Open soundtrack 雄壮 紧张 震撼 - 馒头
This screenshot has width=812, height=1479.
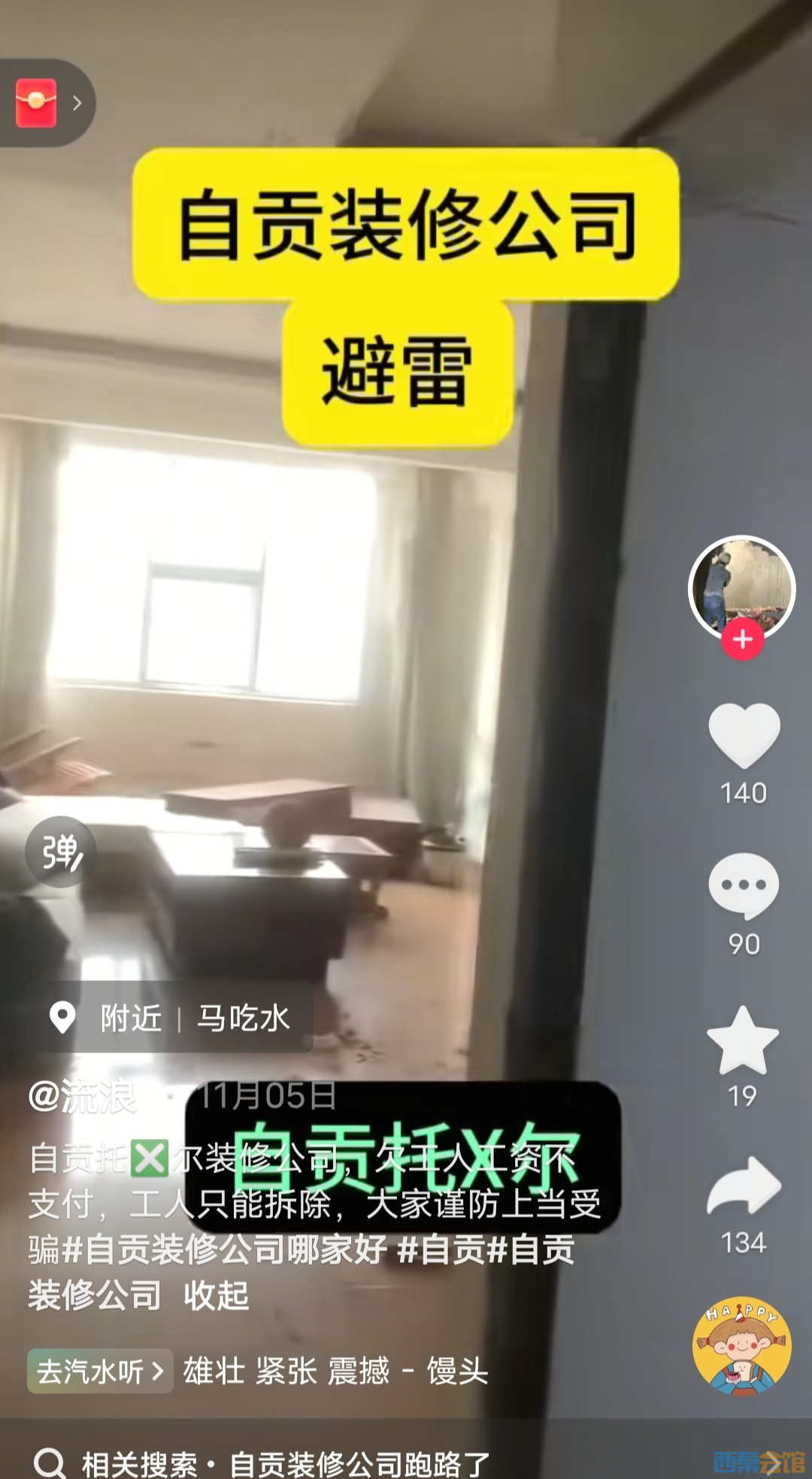pos(336,1371)
